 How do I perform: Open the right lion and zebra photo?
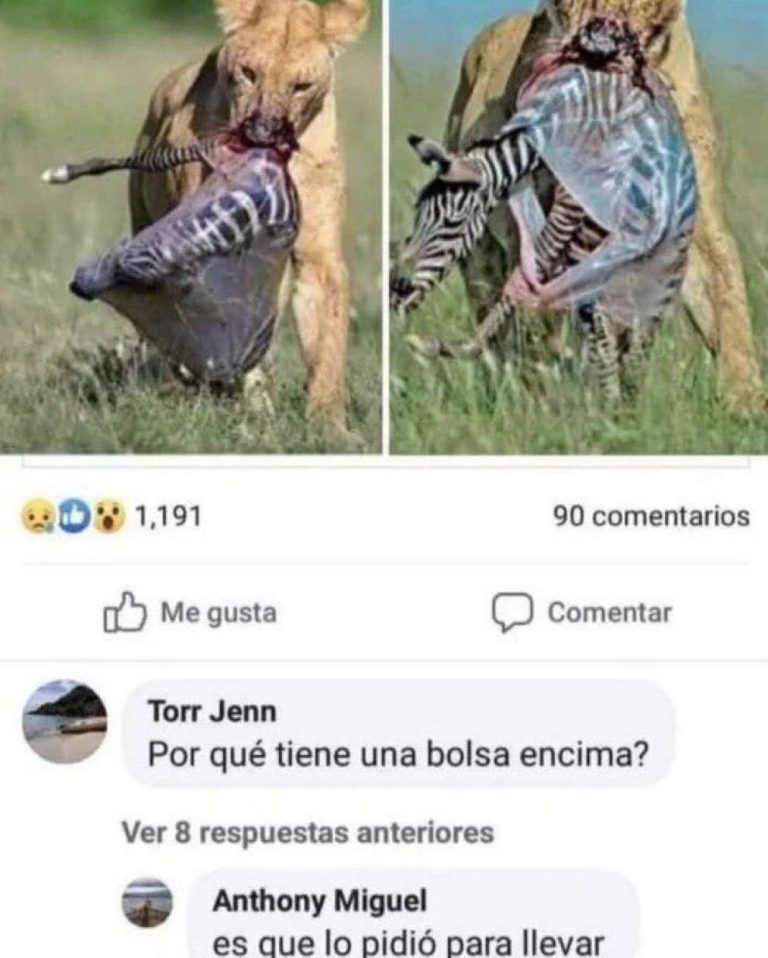tap(578, 225)
